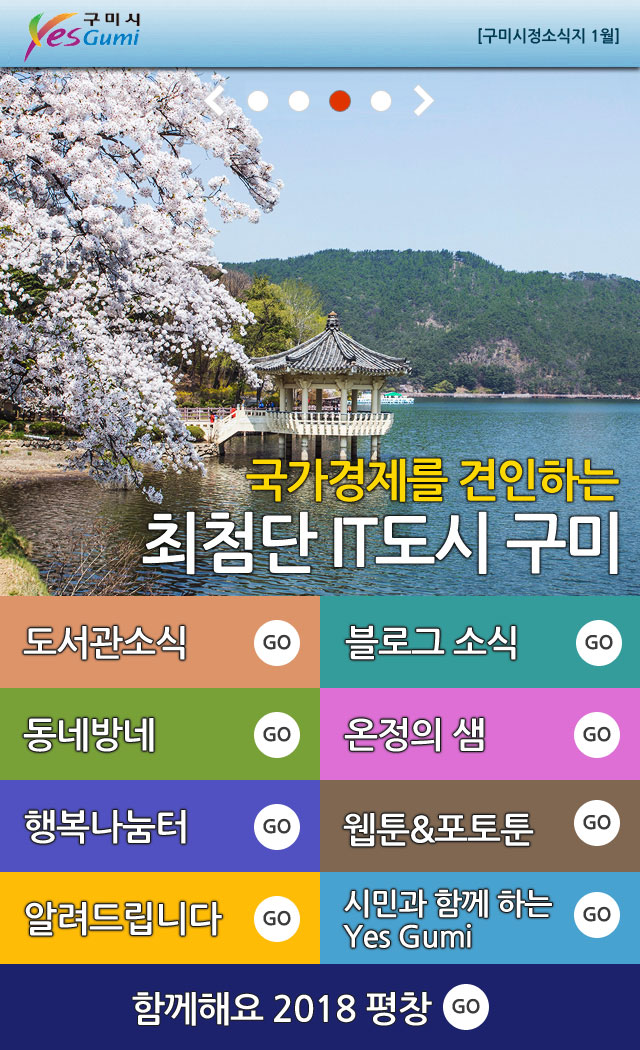Open 알려드립니다 notices

160,918
